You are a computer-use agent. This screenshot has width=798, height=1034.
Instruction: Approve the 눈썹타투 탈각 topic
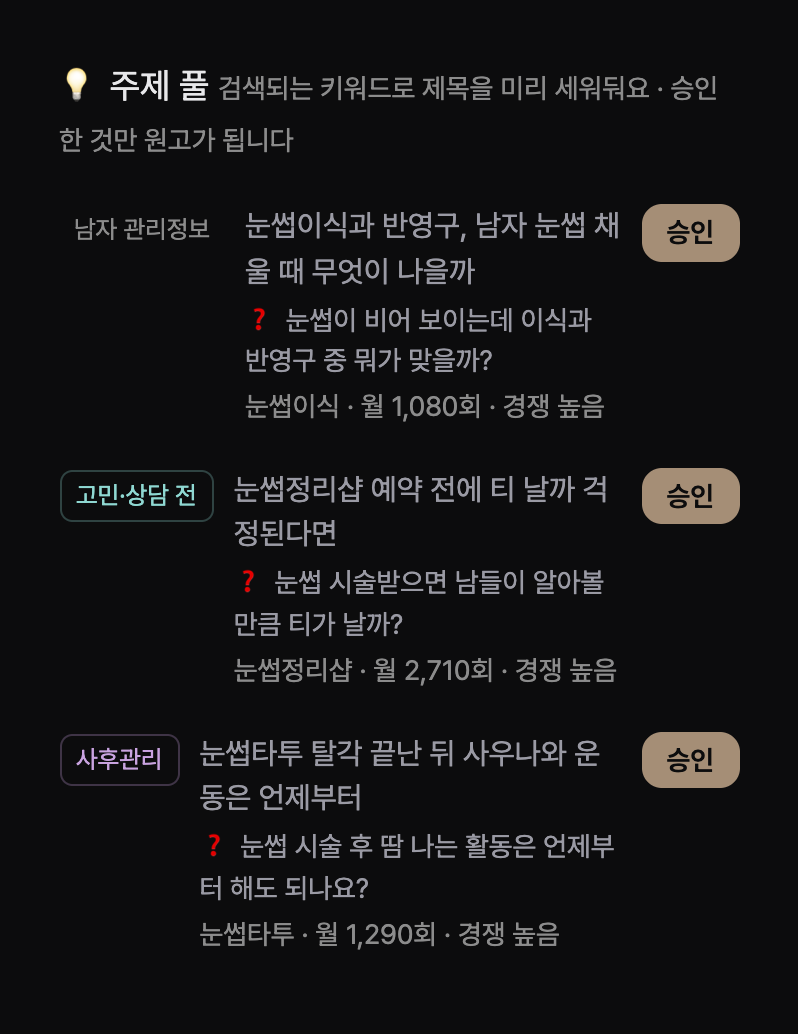click(691, 760)
